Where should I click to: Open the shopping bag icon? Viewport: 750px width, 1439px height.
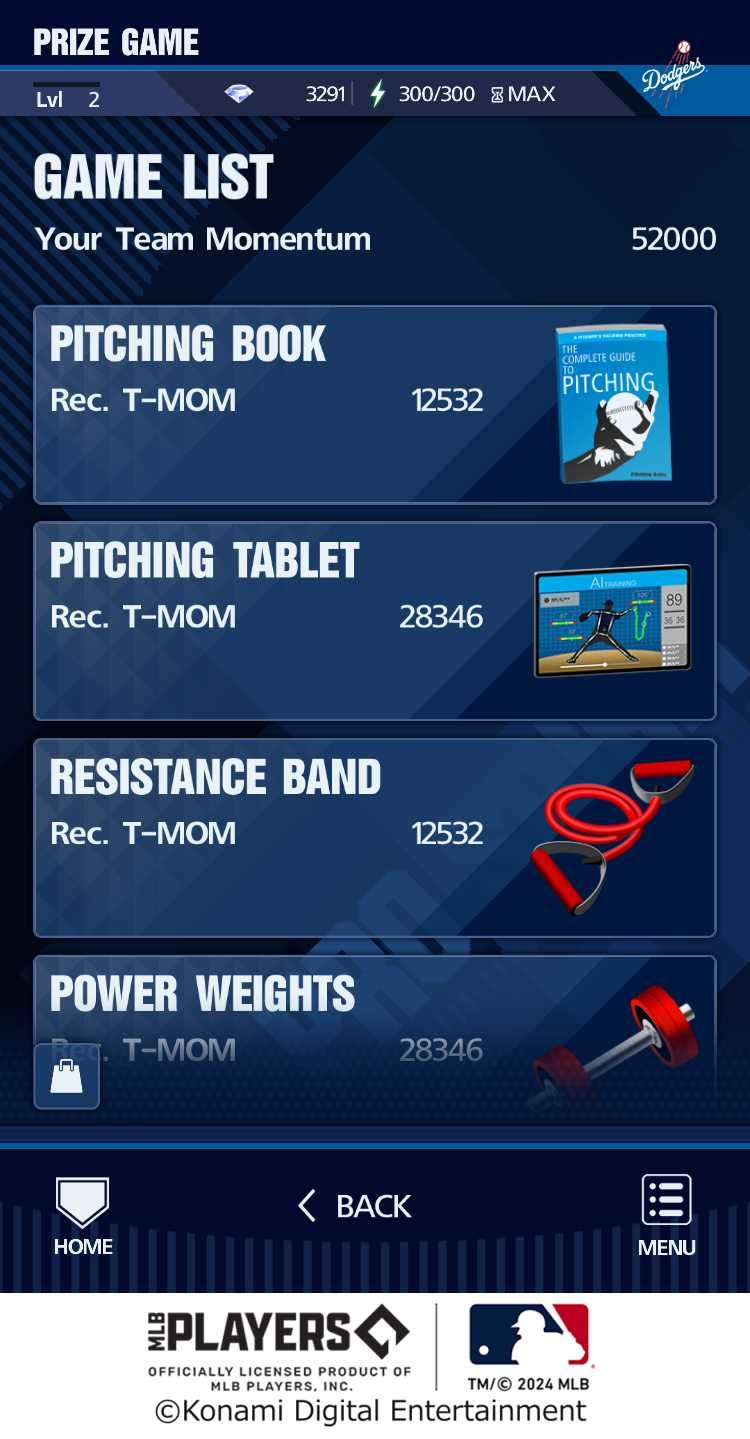[66, 1076]
